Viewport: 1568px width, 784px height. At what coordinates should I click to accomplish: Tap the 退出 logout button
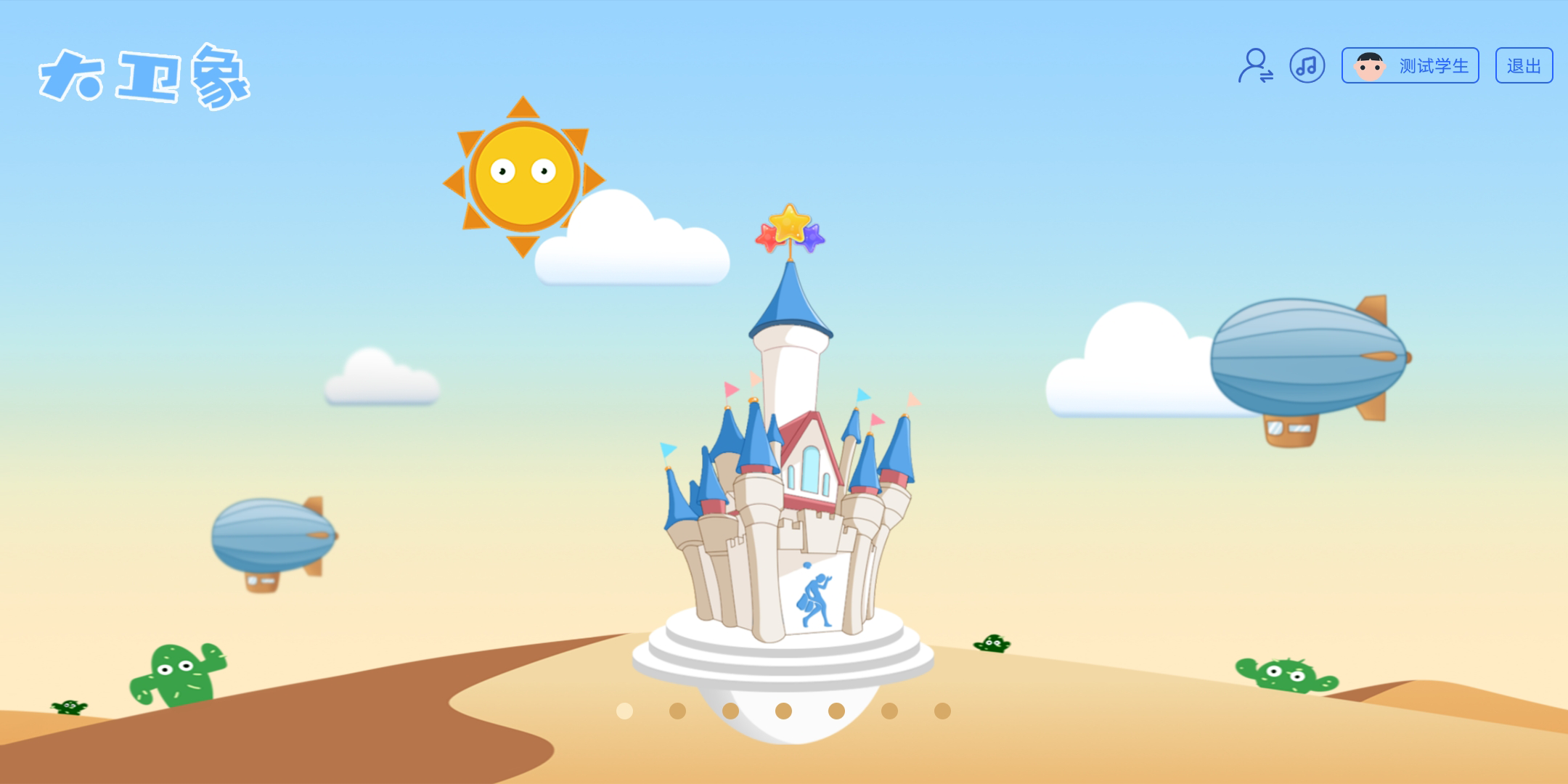(x=1524, y=66)
